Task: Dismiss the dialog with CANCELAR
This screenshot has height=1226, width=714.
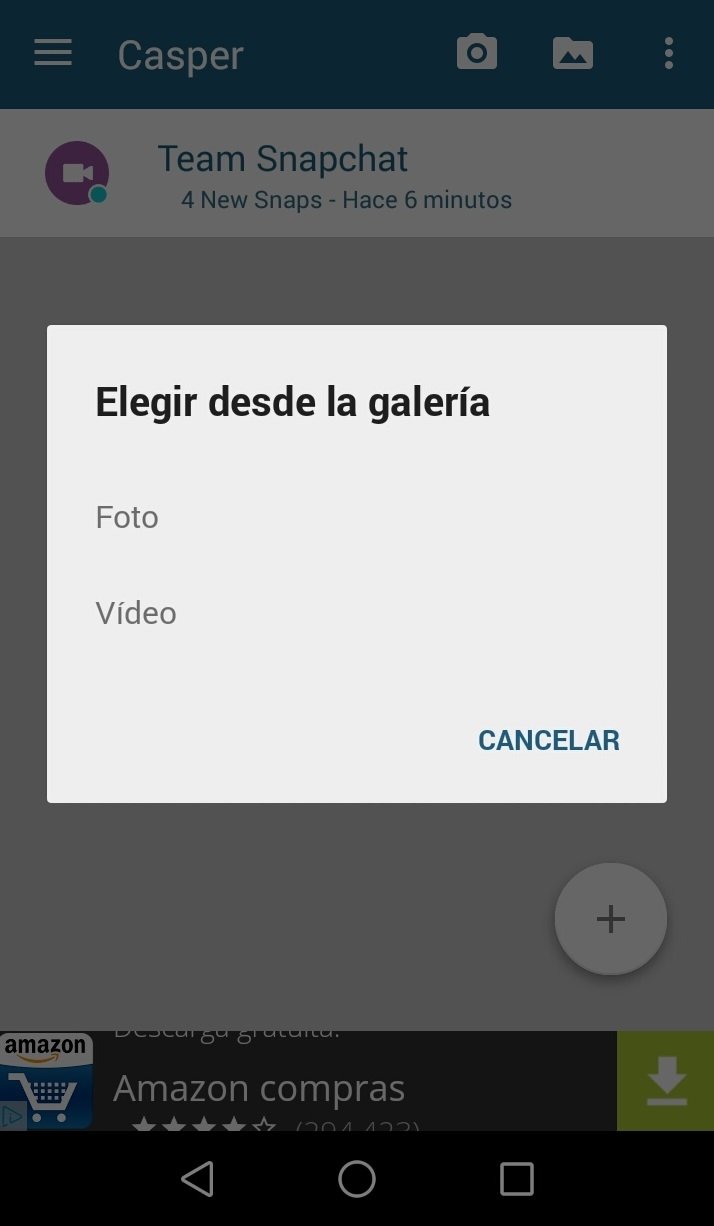Action: (x=548, y=740)
